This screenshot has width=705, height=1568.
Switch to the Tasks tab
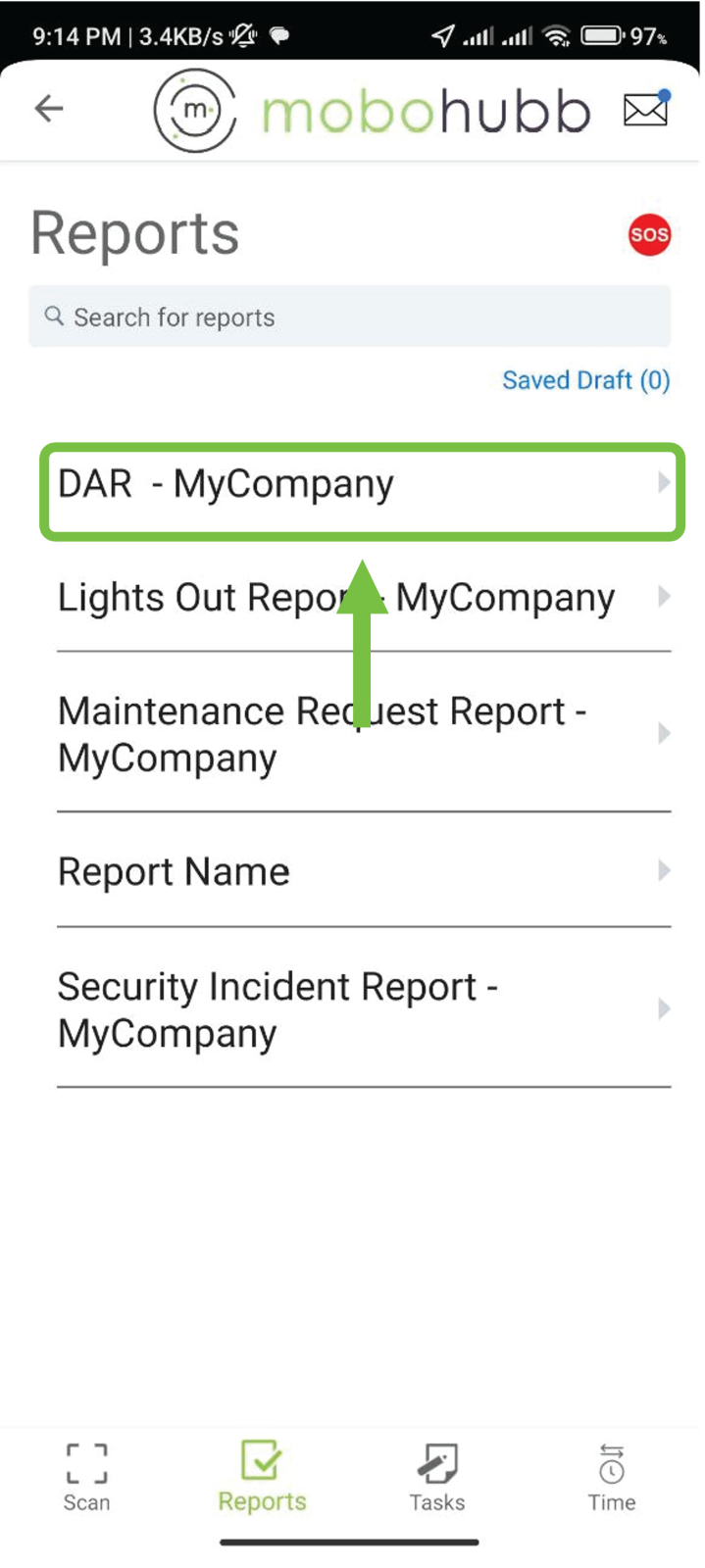437,1477
